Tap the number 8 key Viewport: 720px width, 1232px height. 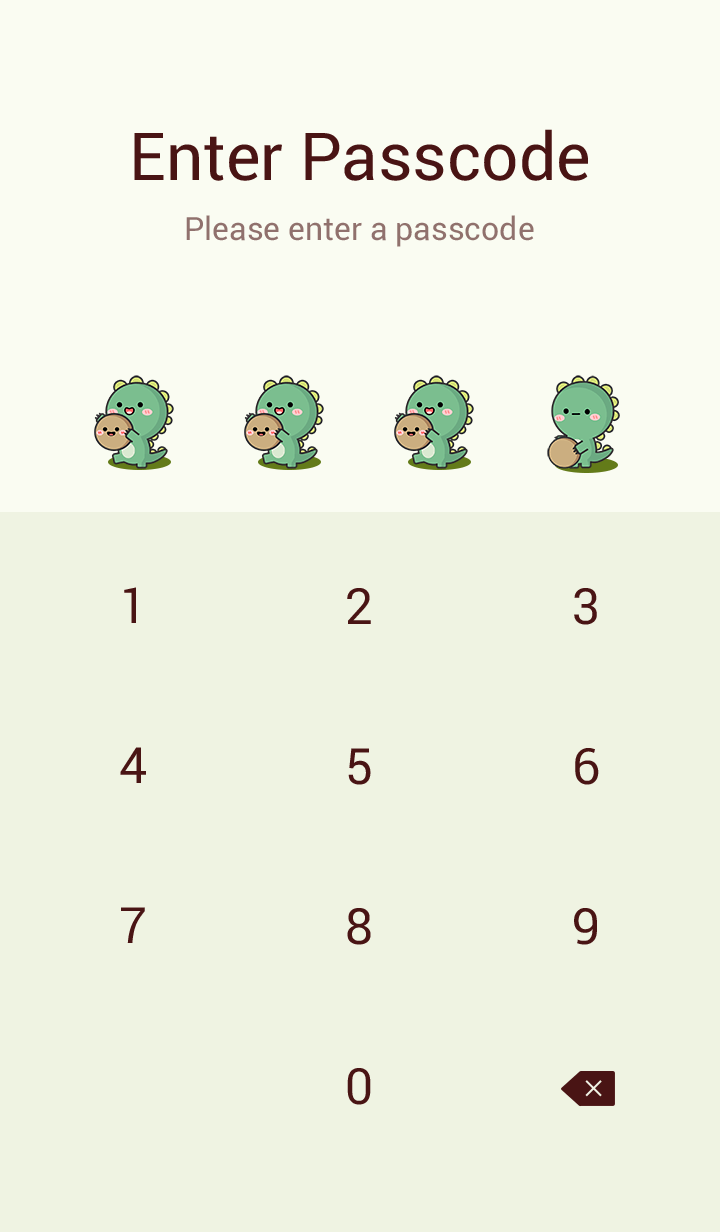[359, 927]
